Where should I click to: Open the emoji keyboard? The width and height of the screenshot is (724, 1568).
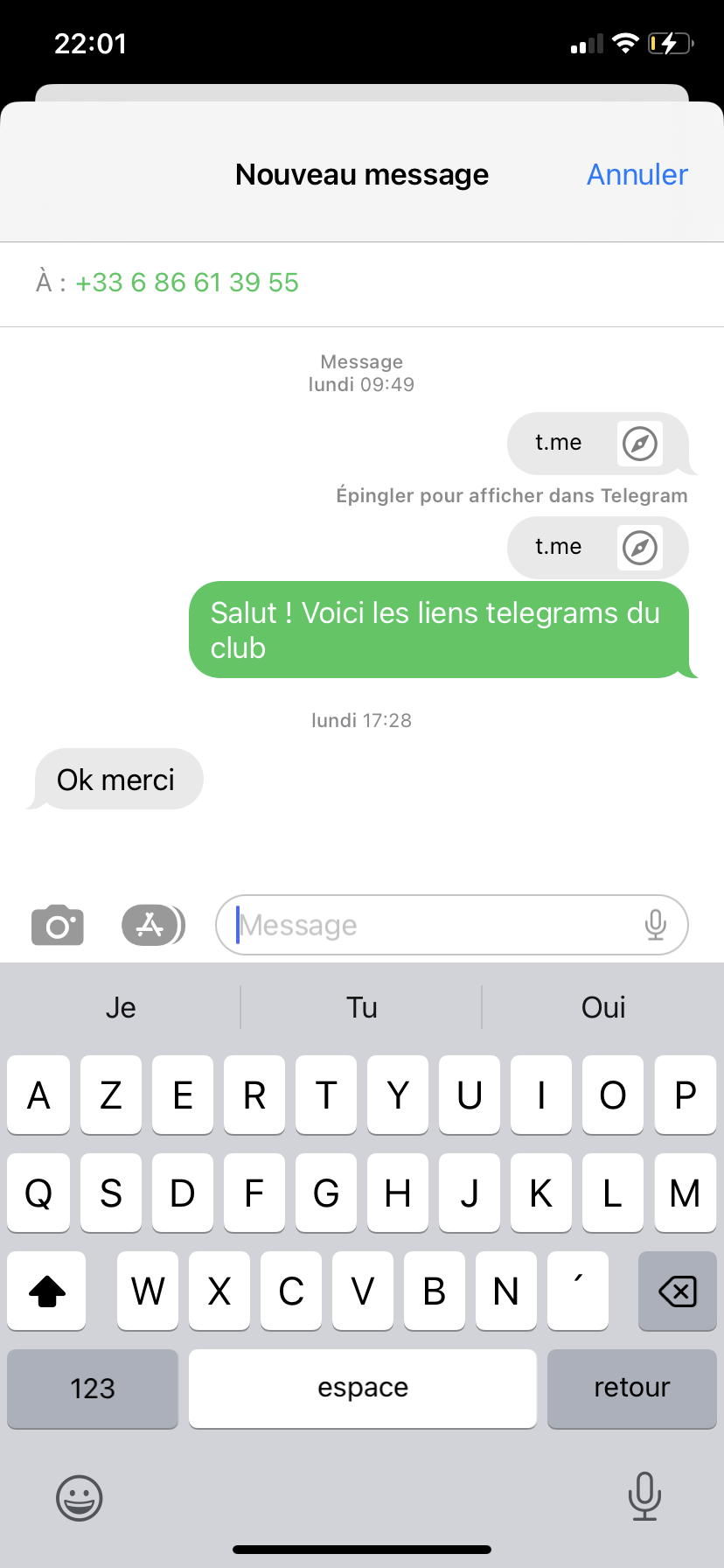coord(80,1497)
